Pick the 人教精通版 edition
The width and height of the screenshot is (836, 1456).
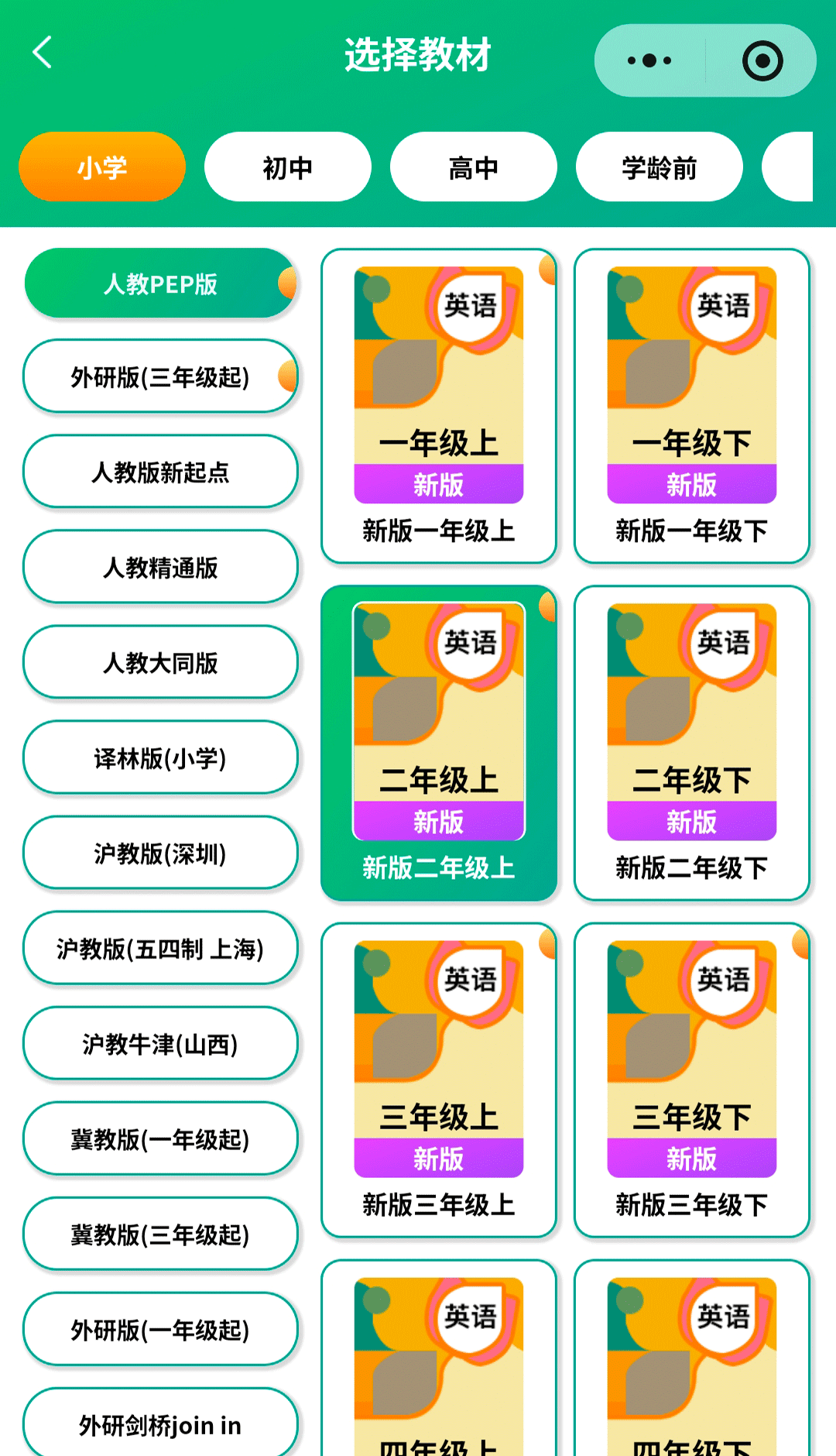pyautogui.click(x=160, y=568)
